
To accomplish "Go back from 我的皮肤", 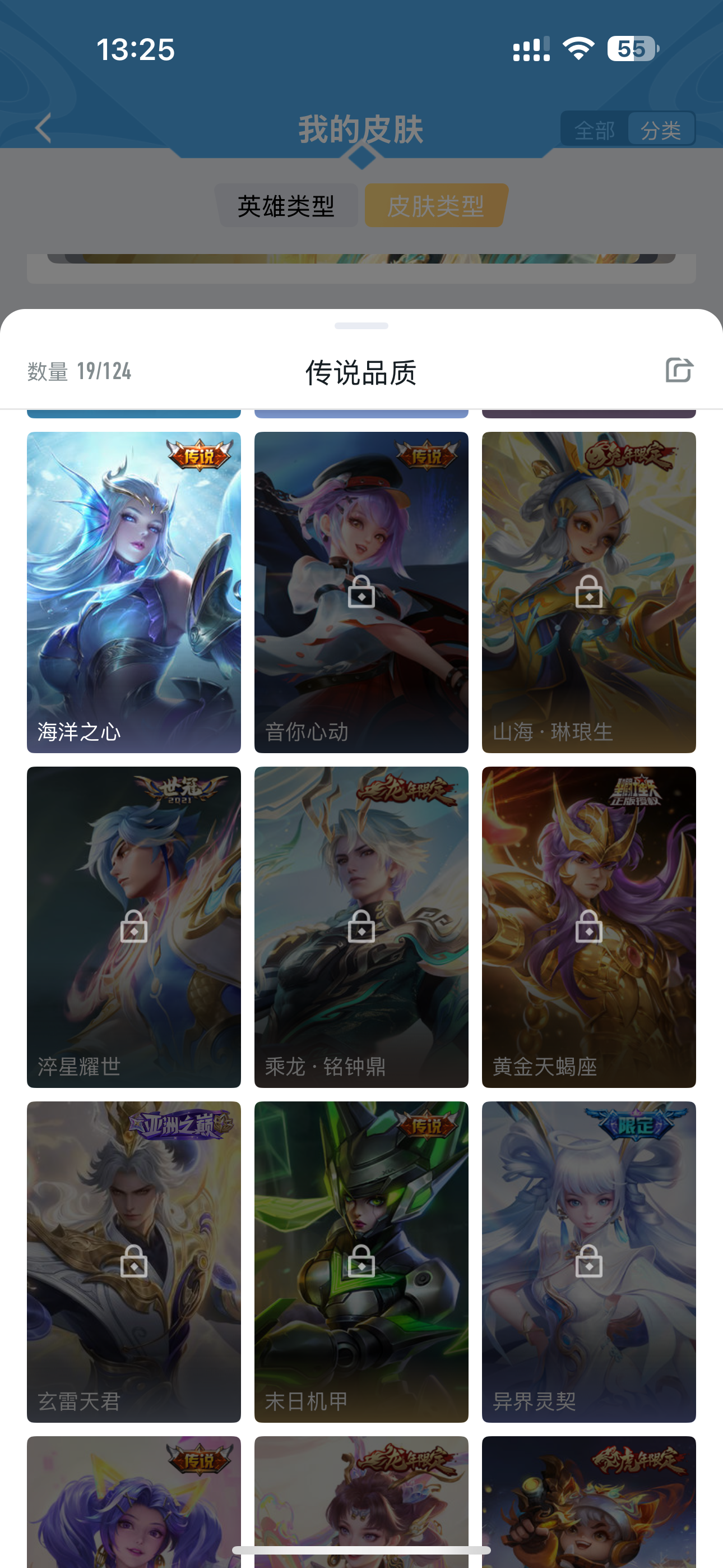I will pos(43,128).
